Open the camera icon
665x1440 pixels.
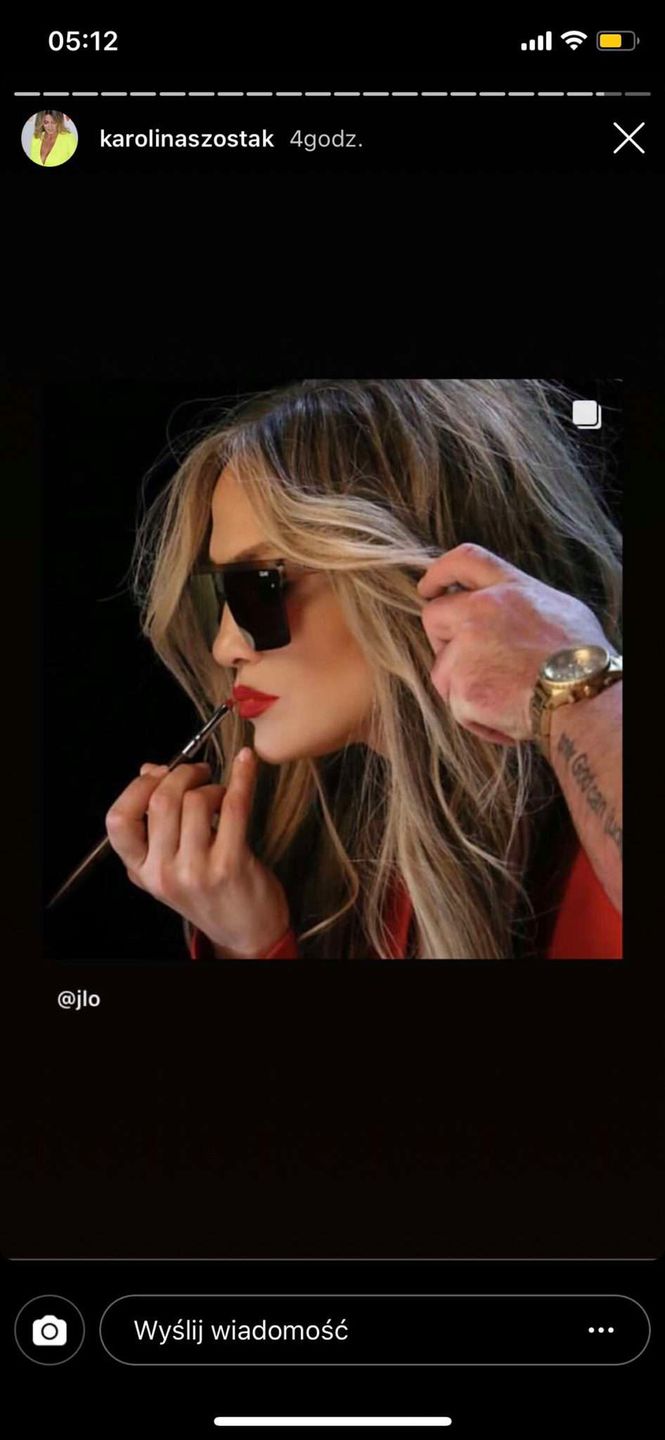pos(49,1330)
